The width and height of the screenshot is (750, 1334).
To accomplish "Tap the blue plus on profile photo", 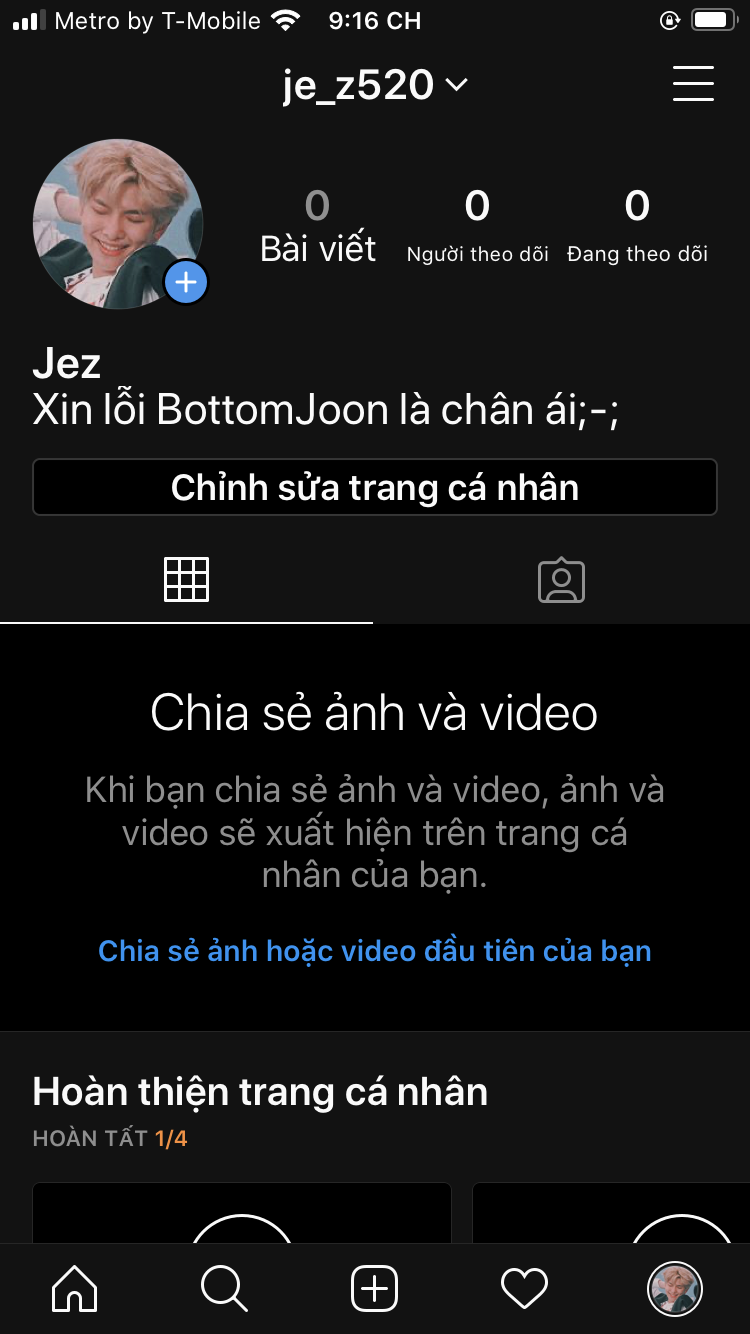I will point(186,283).
